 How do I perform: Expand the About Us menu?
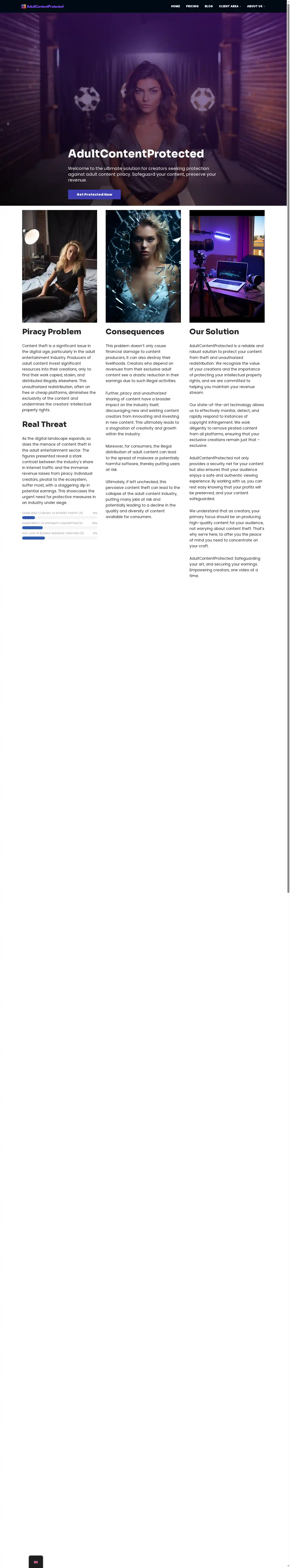pyautogui.click(x=255, y=6)
